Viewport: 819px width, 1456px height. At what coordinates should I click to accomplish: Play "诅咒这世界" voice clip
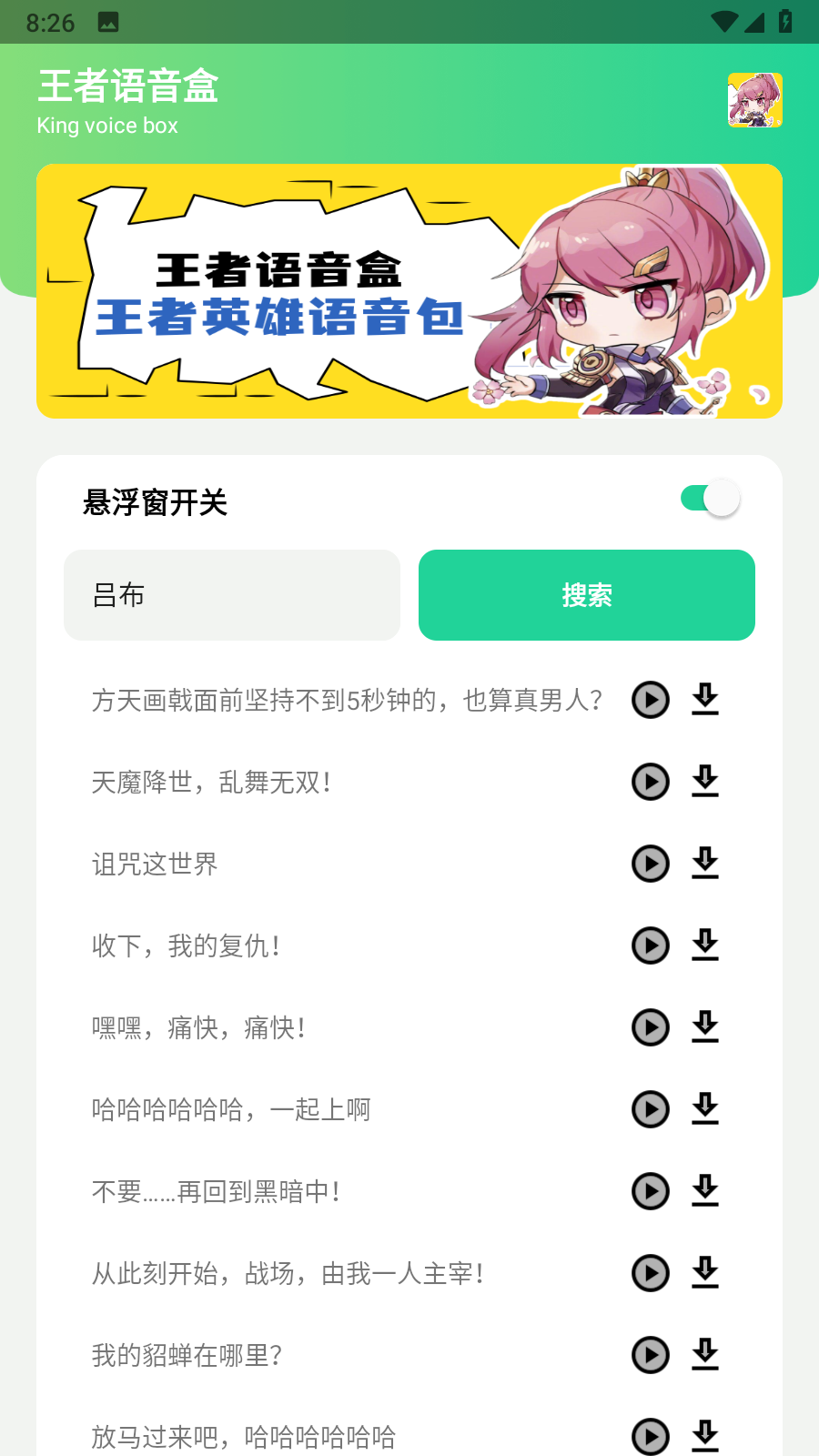[650, 864]
